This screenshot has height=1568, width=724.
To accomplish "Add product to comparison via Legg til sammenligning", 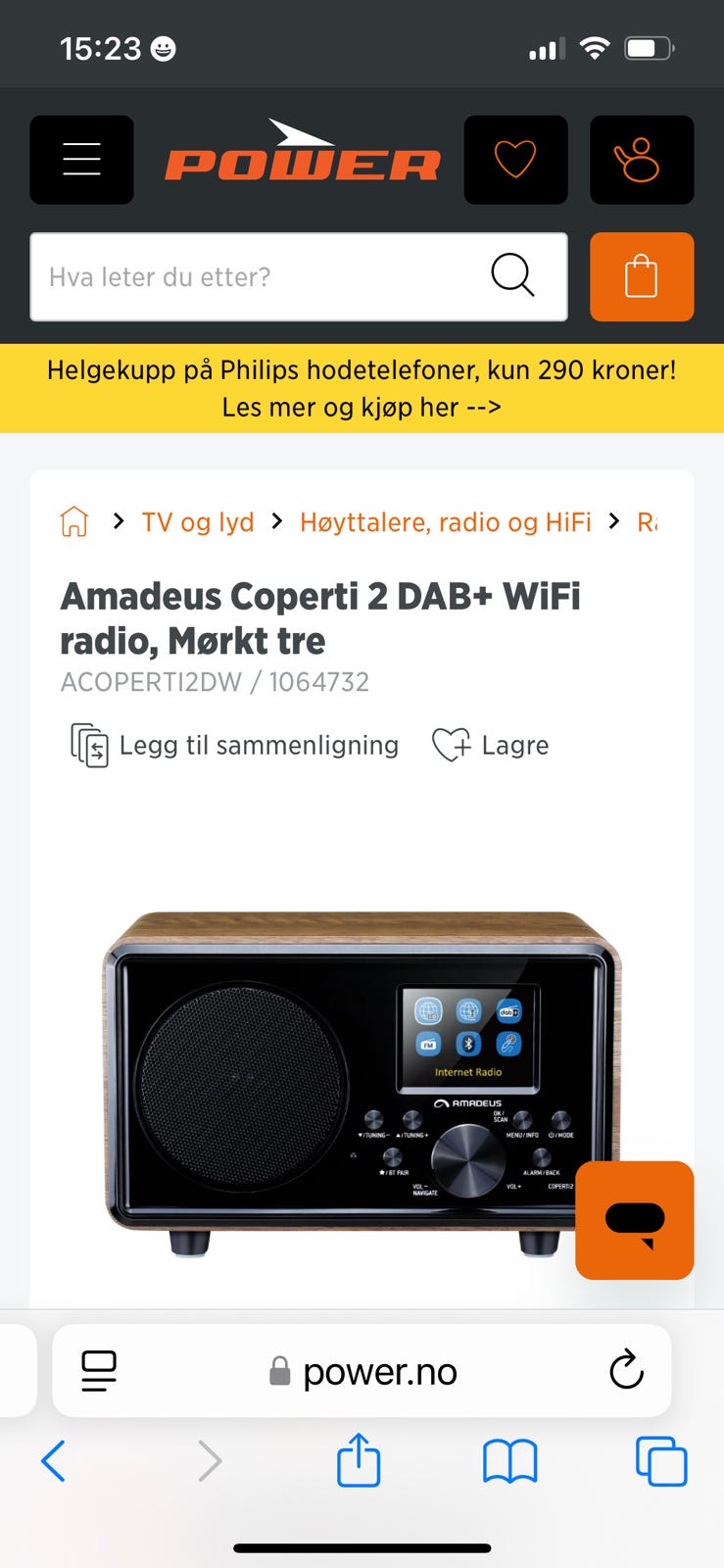I will 235,745.
